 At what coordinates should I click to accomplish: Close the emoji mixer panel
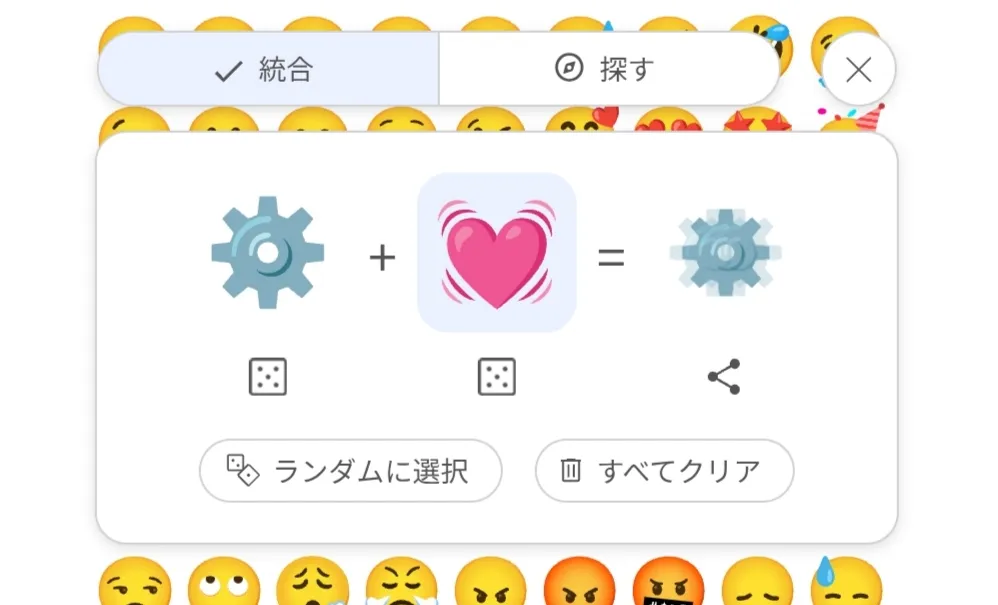click(x=858, y=69)
